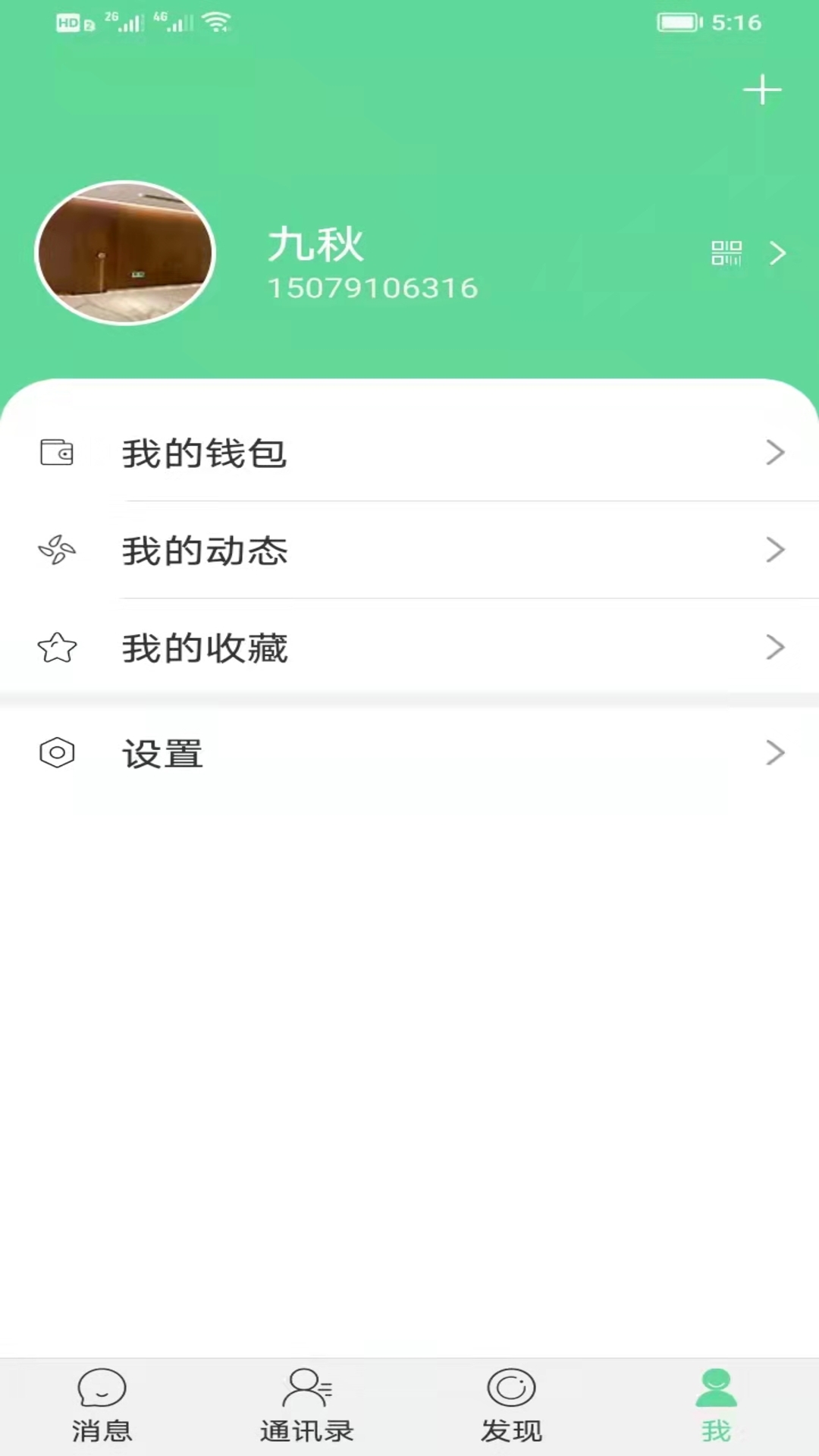This screenshot has height=1456, width=819.
Task: Tap the plus icon in top right corner
Action: (x=762, y=89)
